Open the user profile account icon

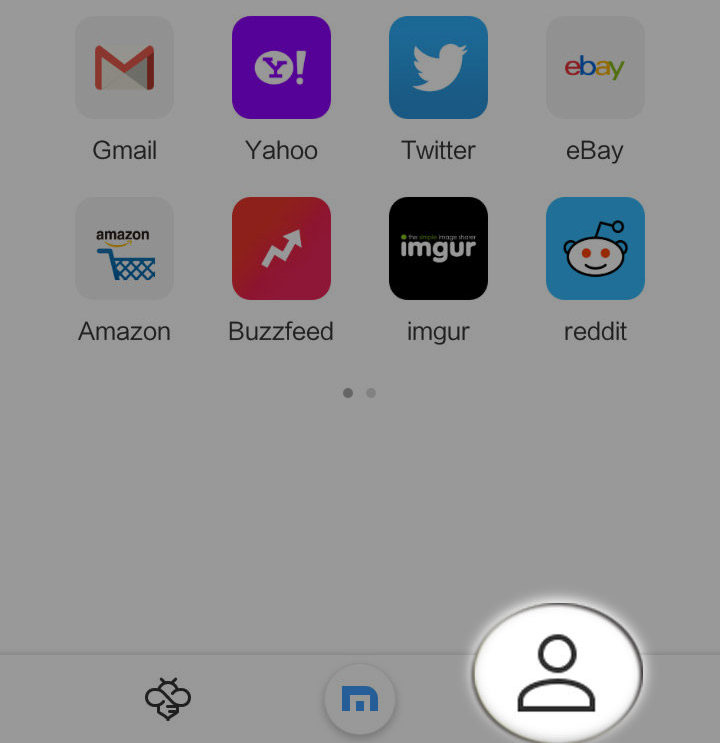tap(558, 673)
